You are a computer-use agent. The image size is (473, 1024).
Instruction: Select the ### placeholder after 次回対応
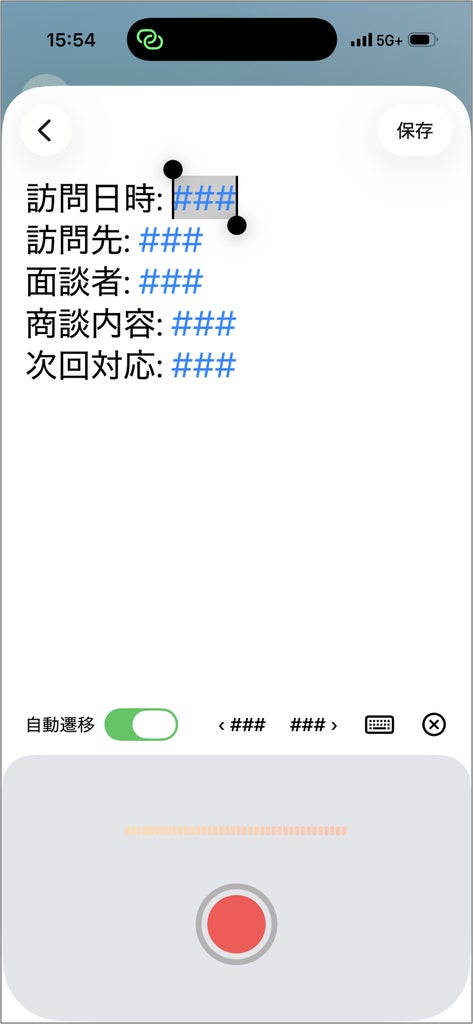coord(203,366)
